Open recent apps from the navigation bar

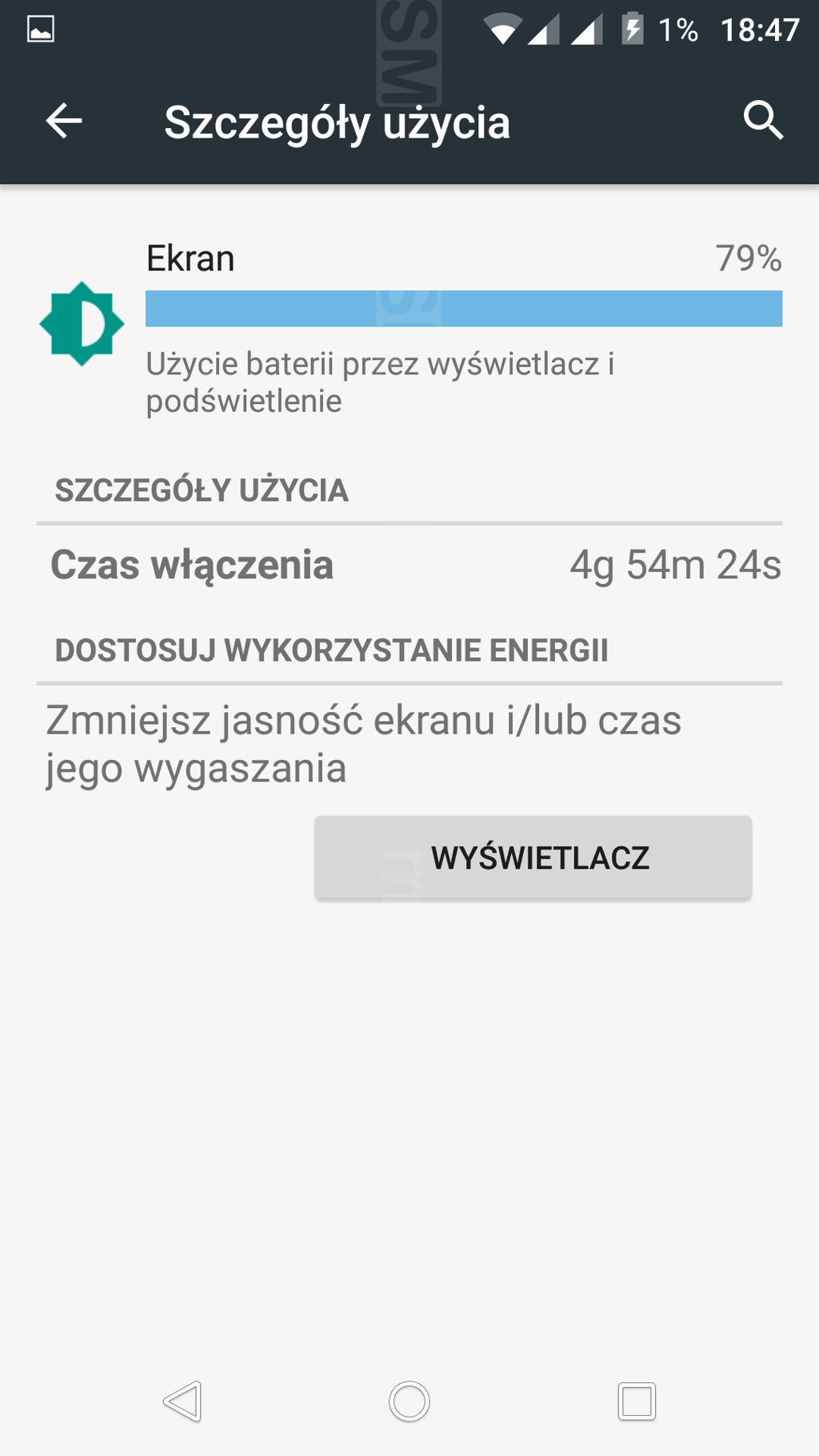[x=637, y=1402]
